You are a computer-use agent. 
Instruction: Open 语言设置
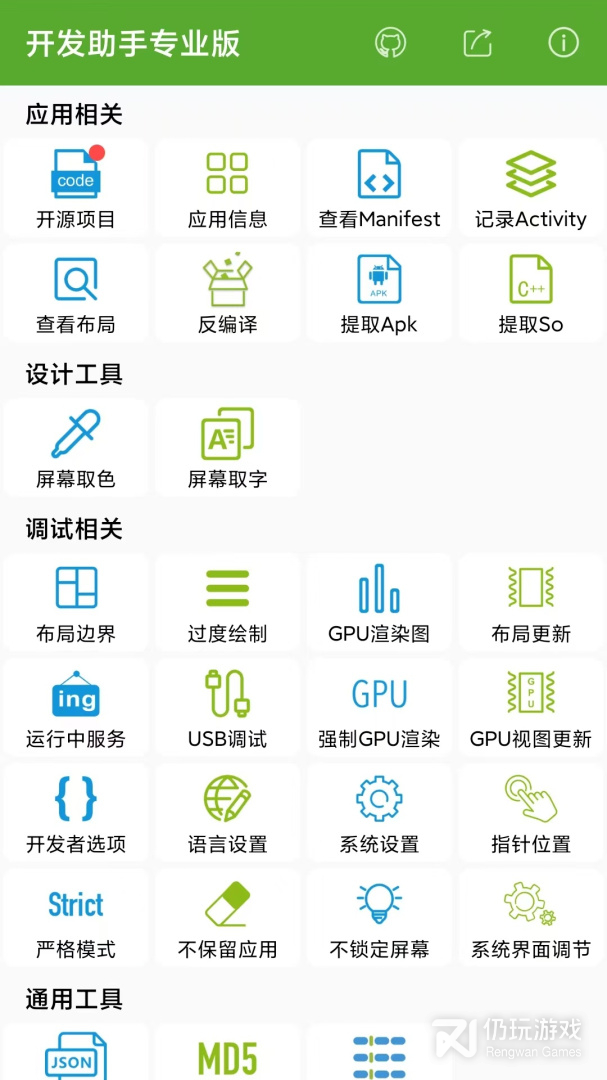(227, 813)
